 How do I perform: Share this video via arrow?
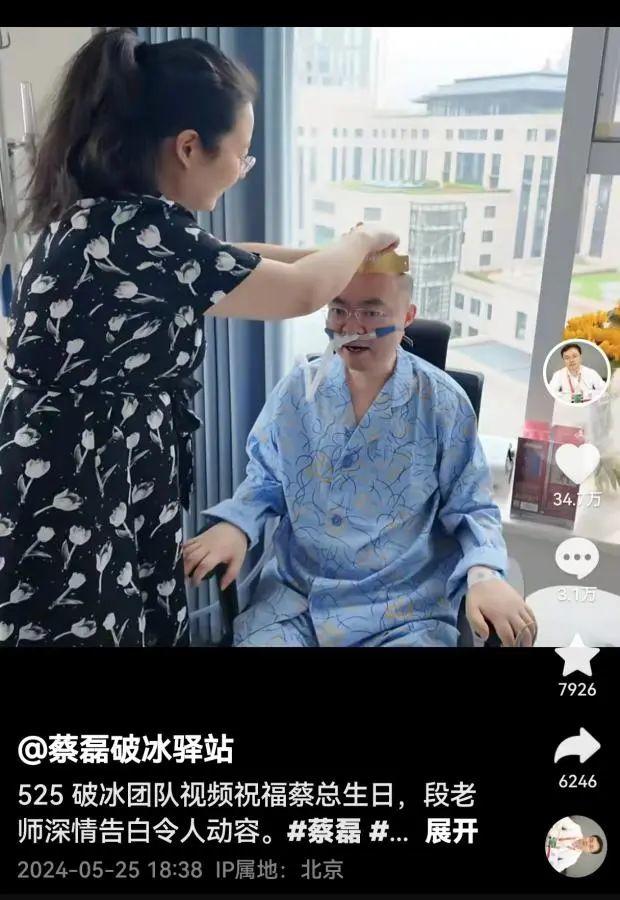point(577,747)
